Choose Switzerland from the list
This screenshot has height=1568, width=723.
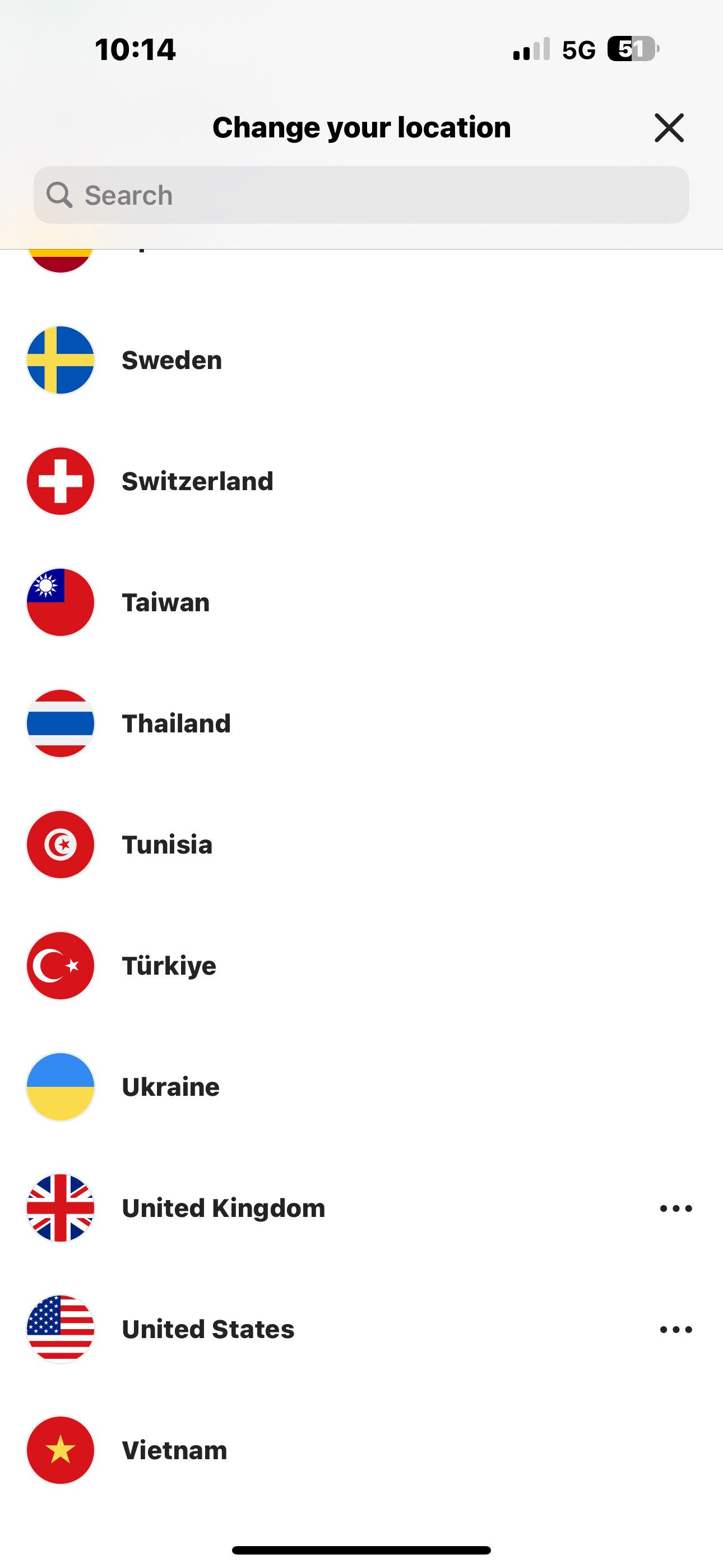[x=197, y=482]
